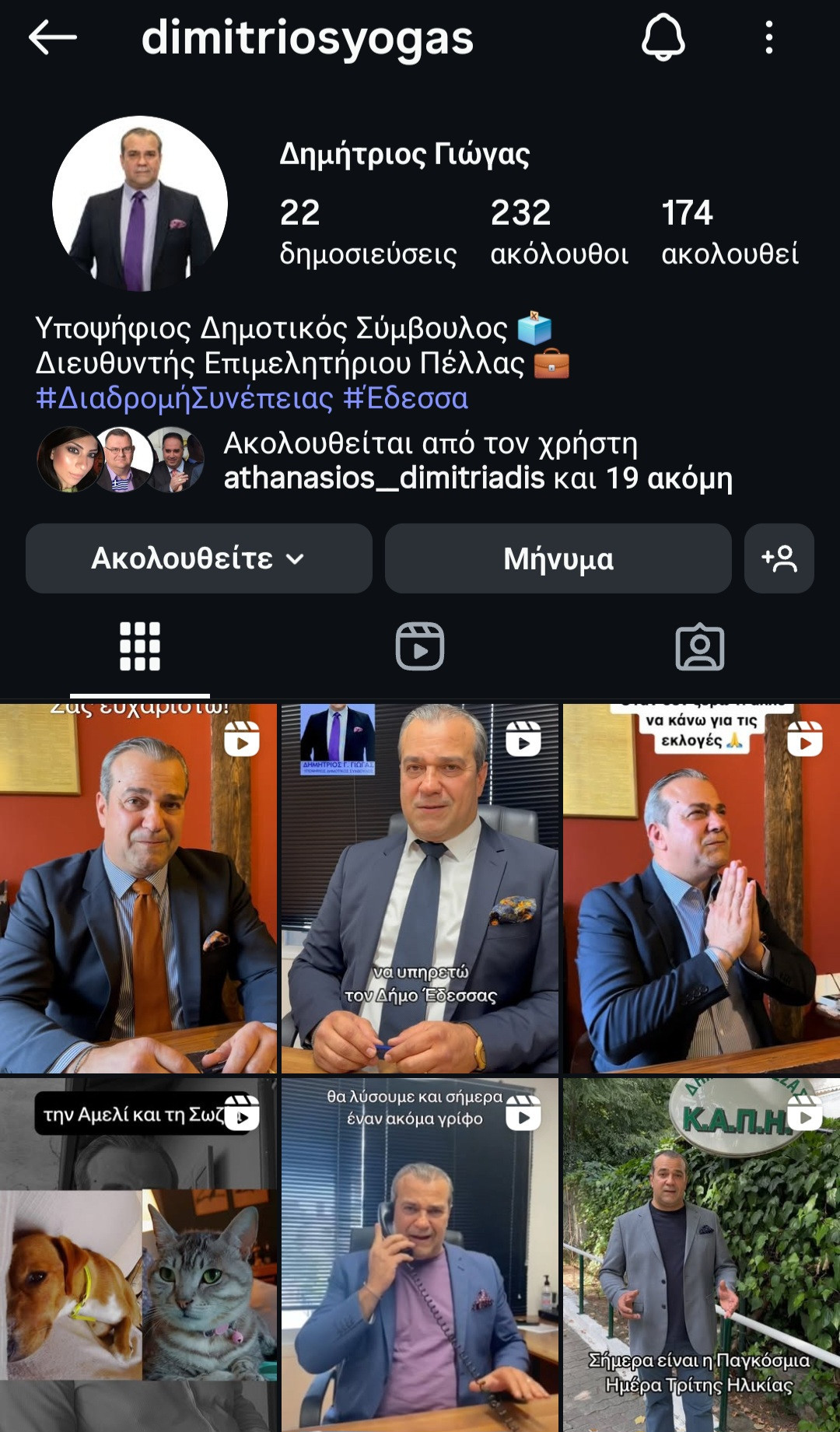This screenshot has width=840, height=1432.
Task: Expand the Ακολουθείτε following dropdown
Action: [x=198, y=558]
